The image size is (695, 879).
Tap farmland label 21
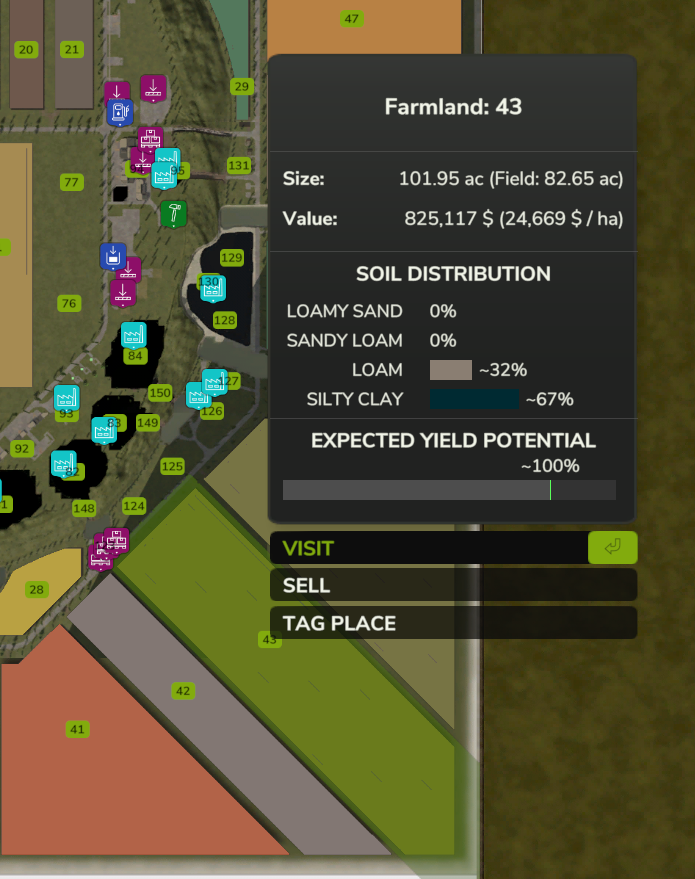click(x=71, y=49)
